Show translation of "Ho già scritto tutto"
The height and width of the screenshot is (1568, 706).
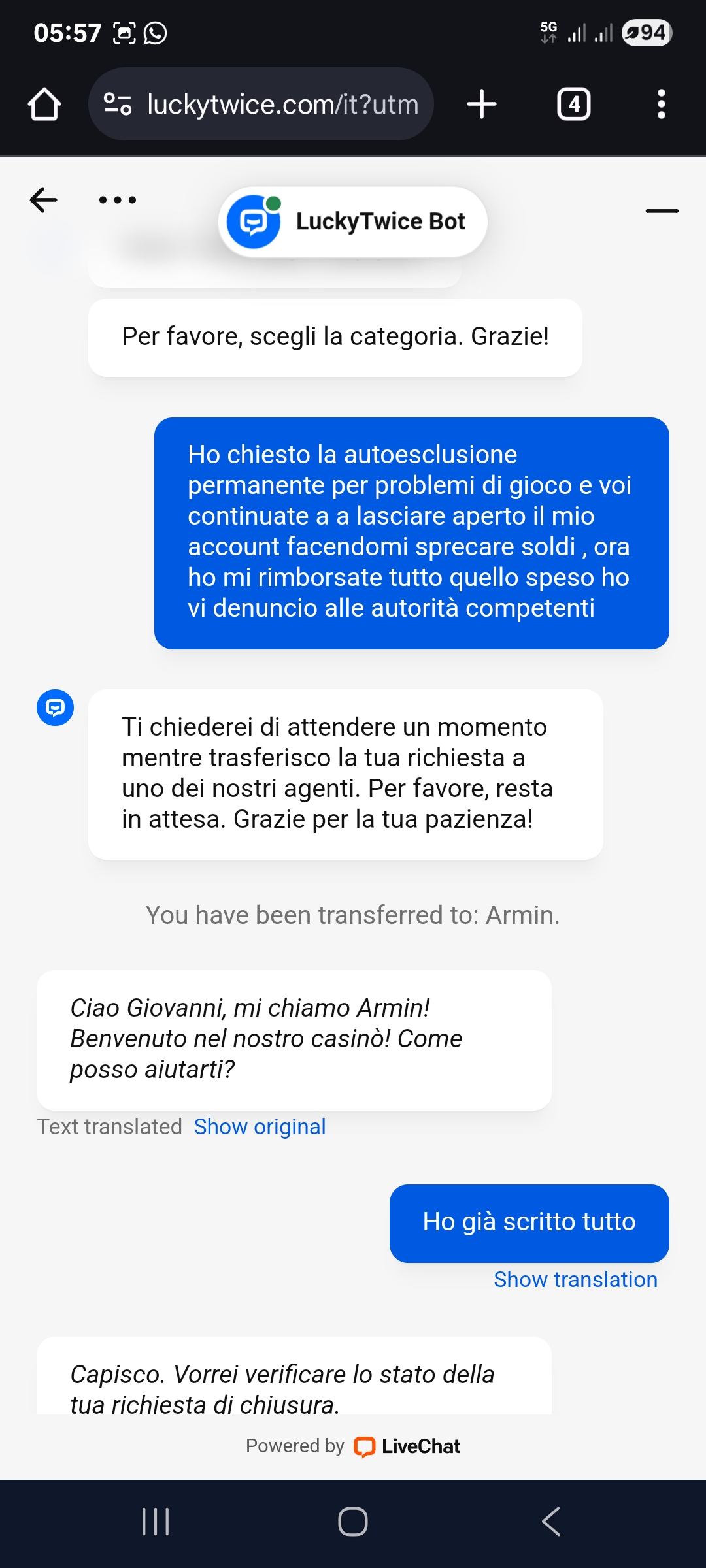coord(575,1280)
